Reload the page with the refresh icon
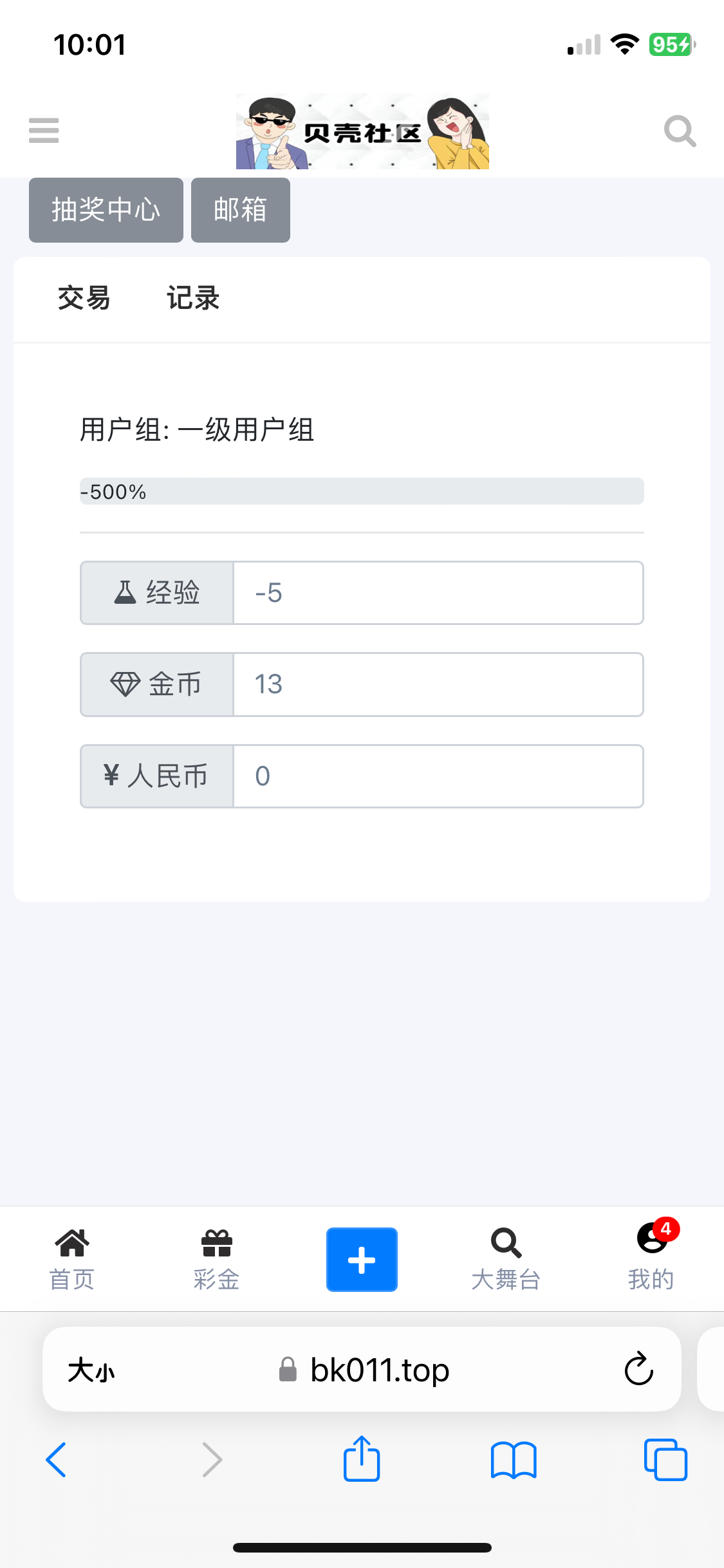724x1568 pixels. point(638,1369)
